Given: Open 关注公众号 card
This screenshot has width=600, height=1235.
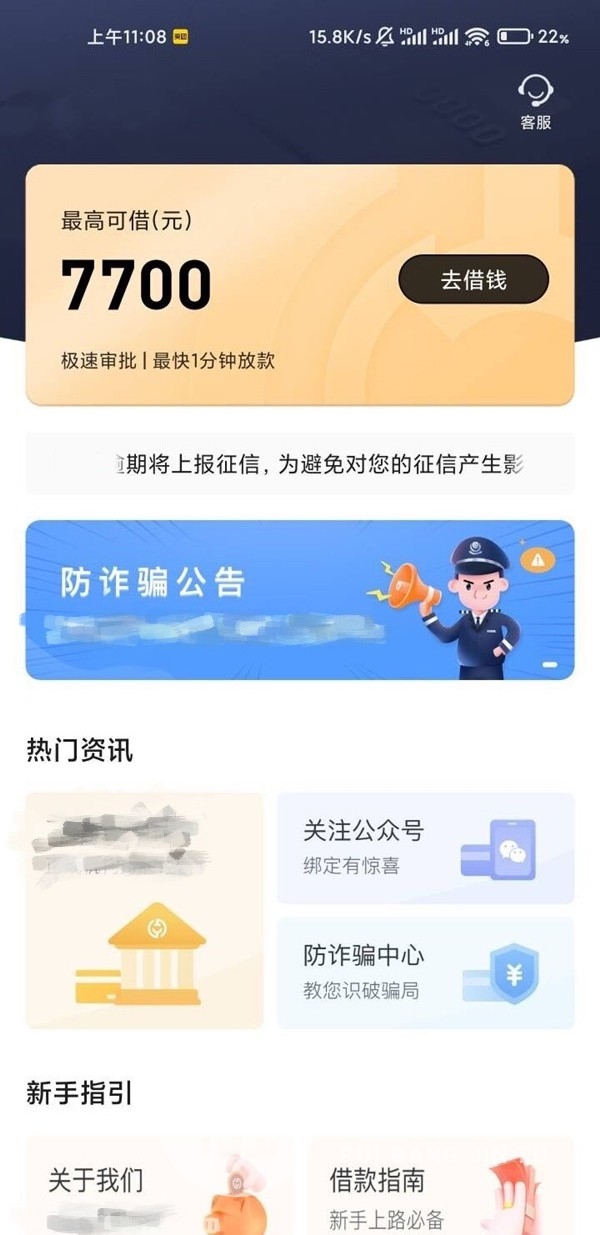Looking at the screenshot, I should click(425, 848).
